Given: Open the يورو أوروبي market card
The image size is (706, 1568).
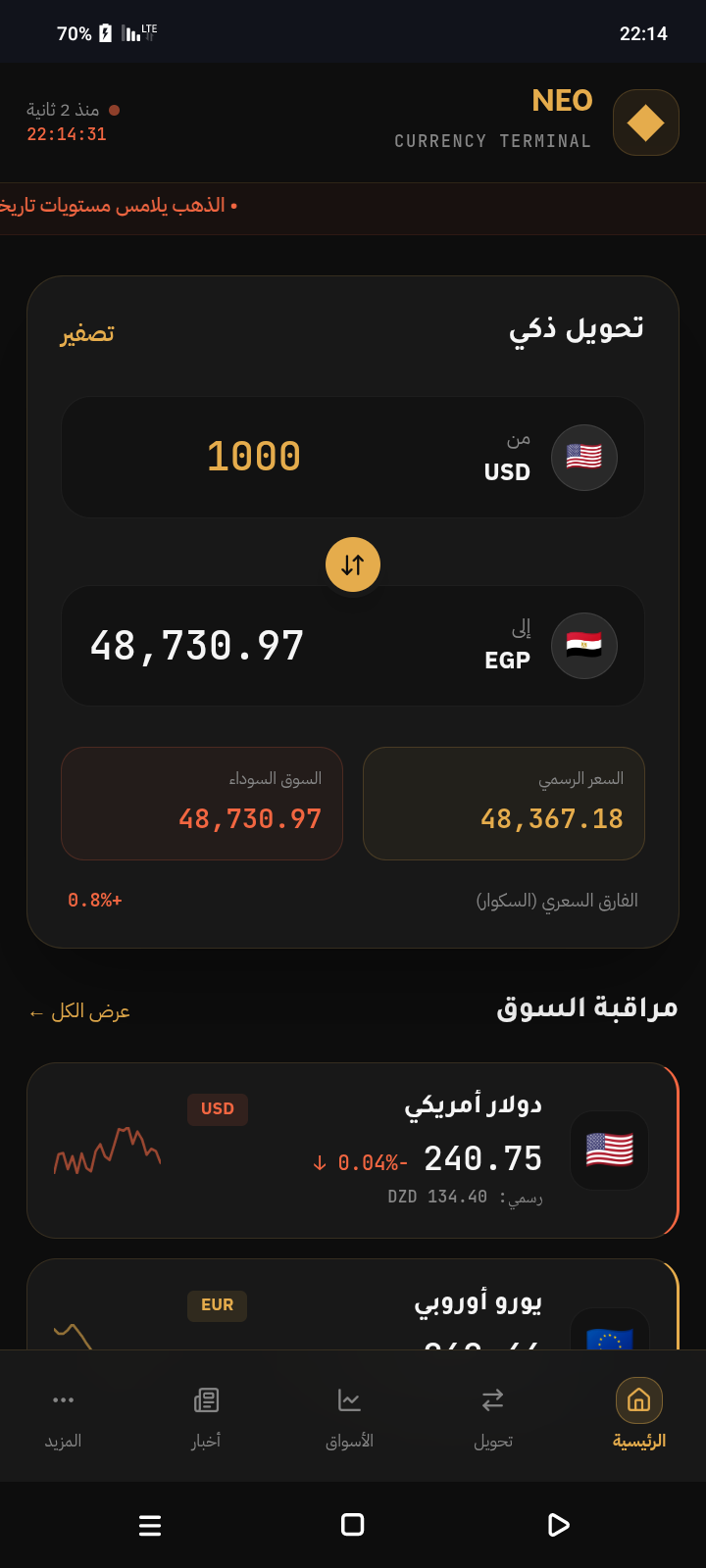Looking at the screenshot, I should click(x=353, y=1304).
